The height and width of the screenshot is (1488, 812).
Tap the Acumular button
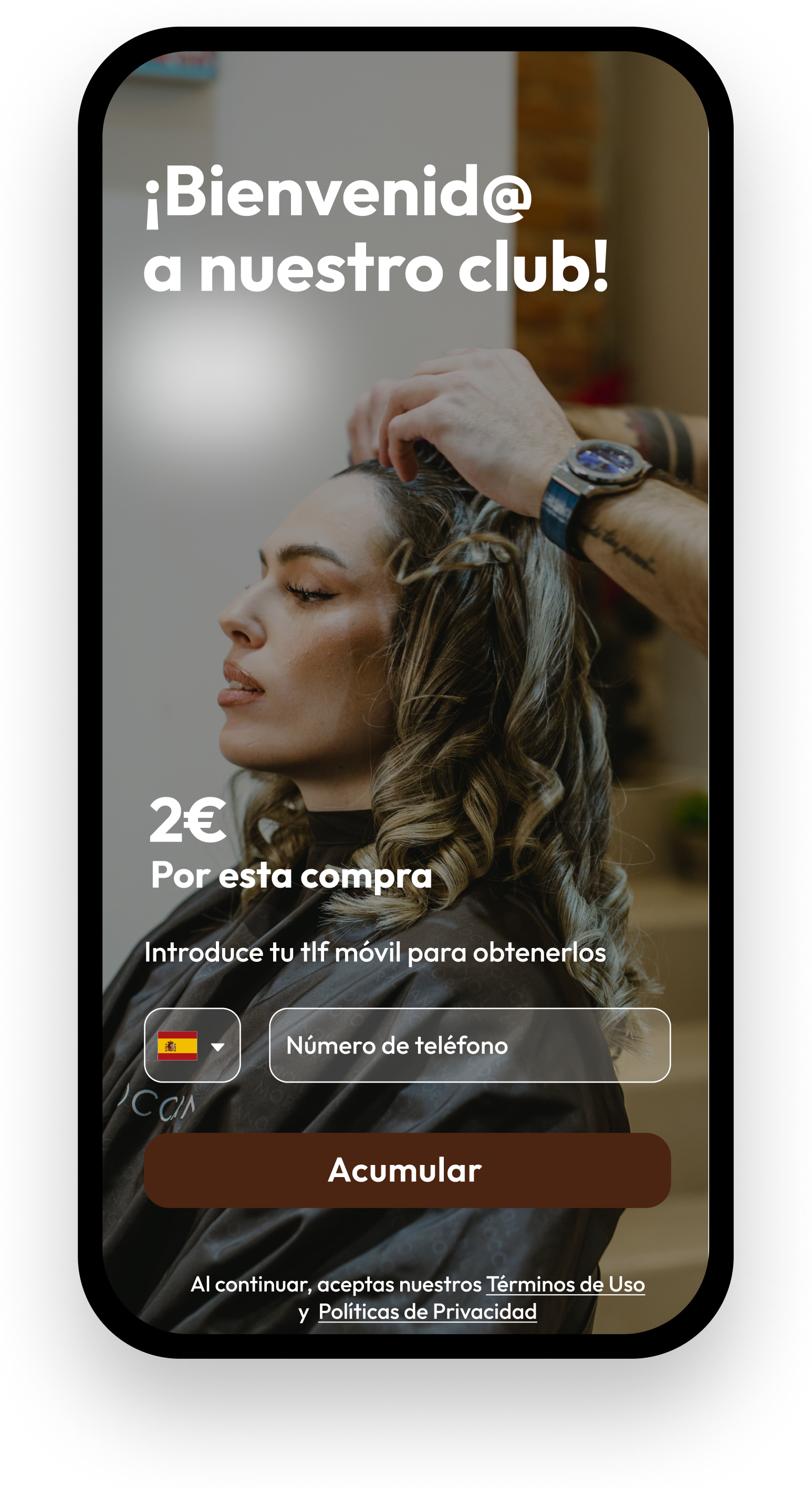(x=407, y=1170)
